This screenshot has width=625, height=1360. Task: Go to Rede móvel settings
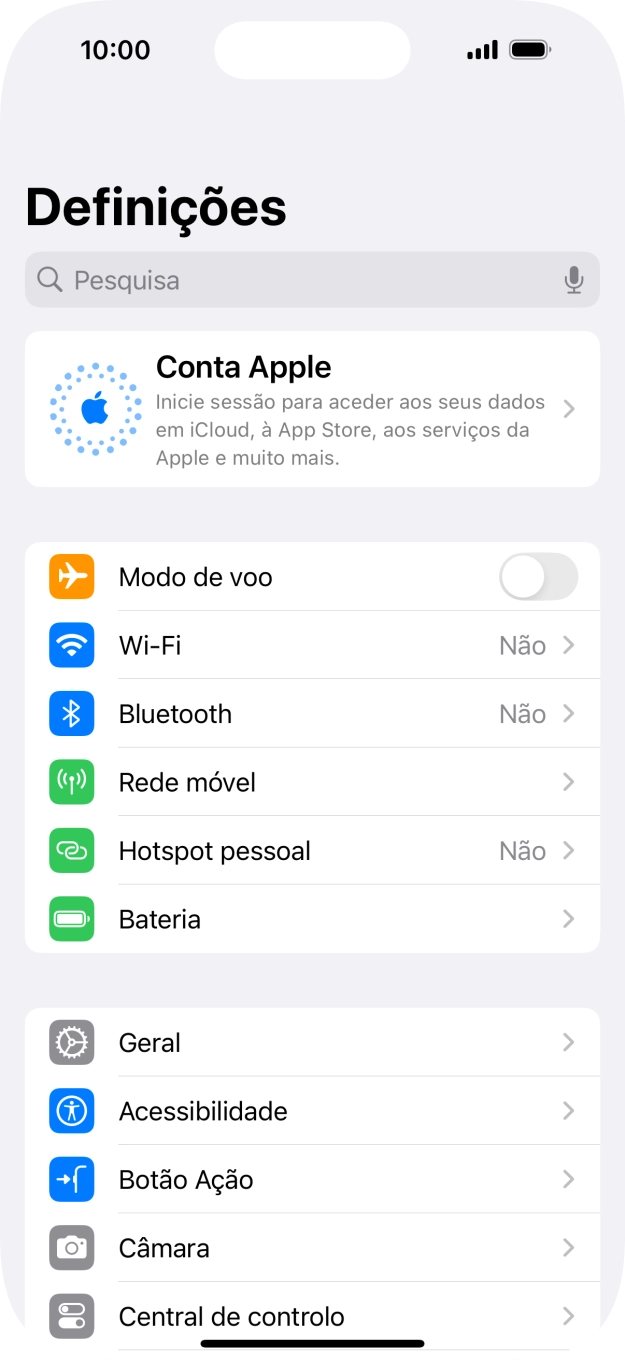pyautogui.click(x=312, y=782)
